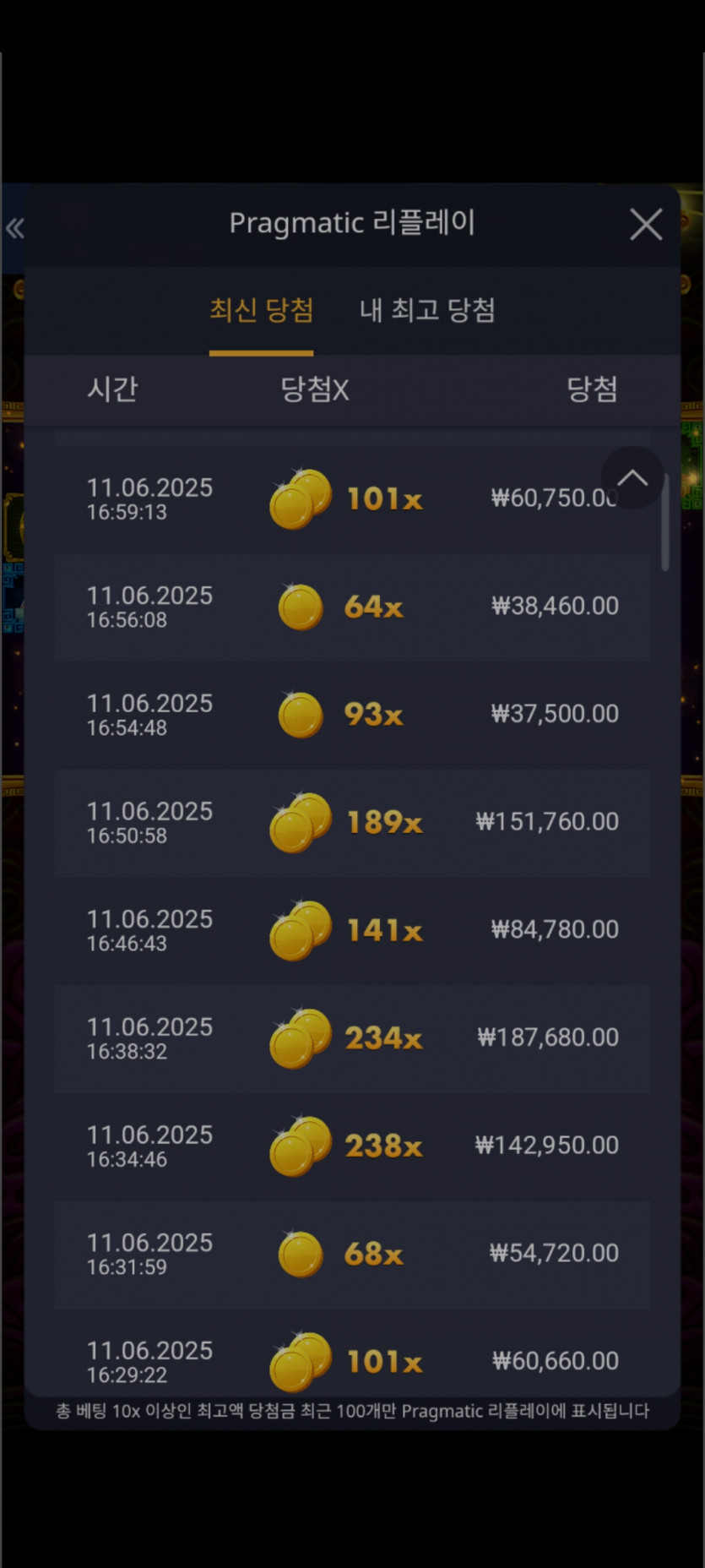The height and width of the screenshot is (1568, 705).
Task: Open the 16:59:13 replay with 101x win
Action: [x=352, y=499]
